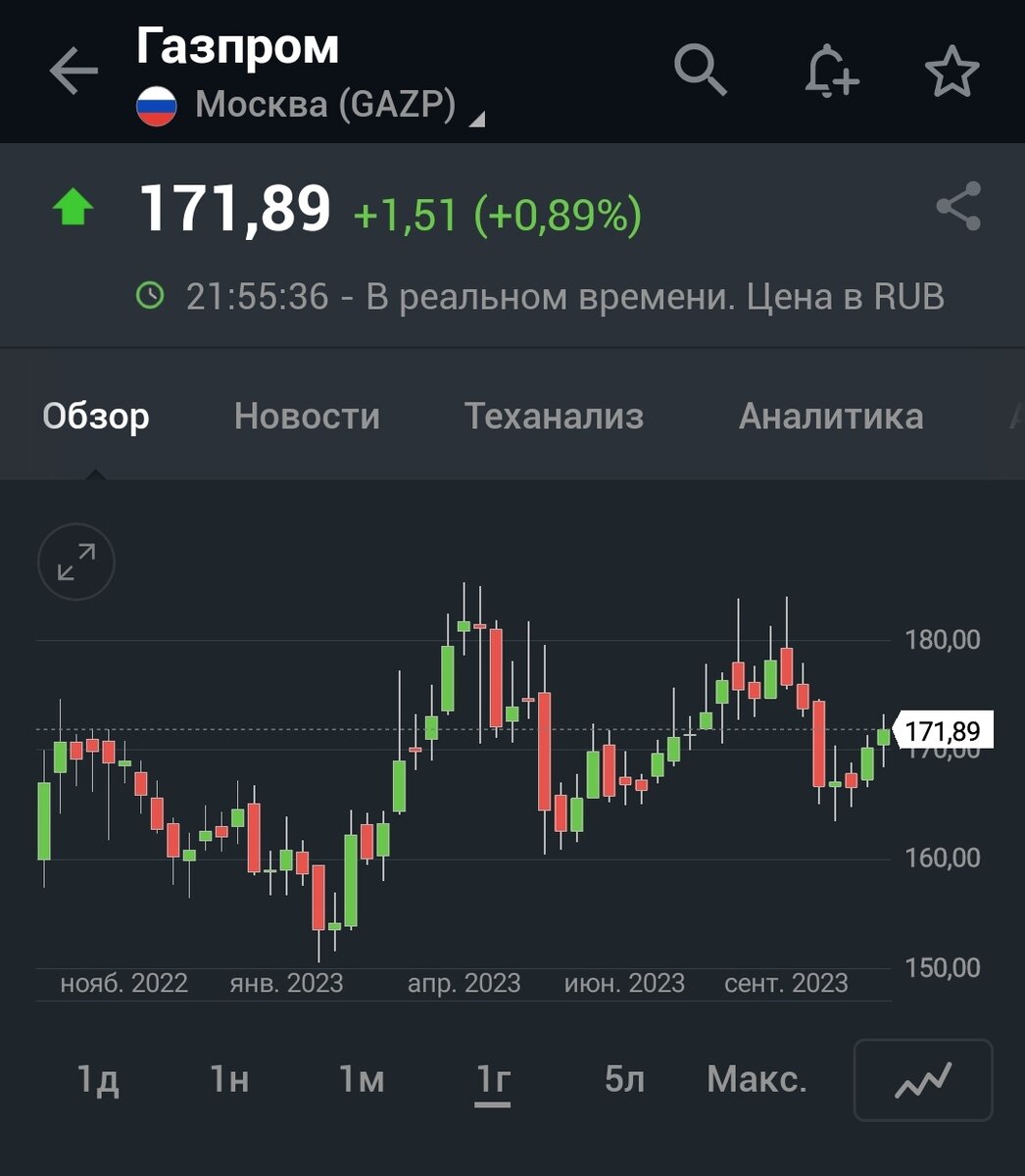Switch chart style via the line-chart icon

pos(922,1080)
